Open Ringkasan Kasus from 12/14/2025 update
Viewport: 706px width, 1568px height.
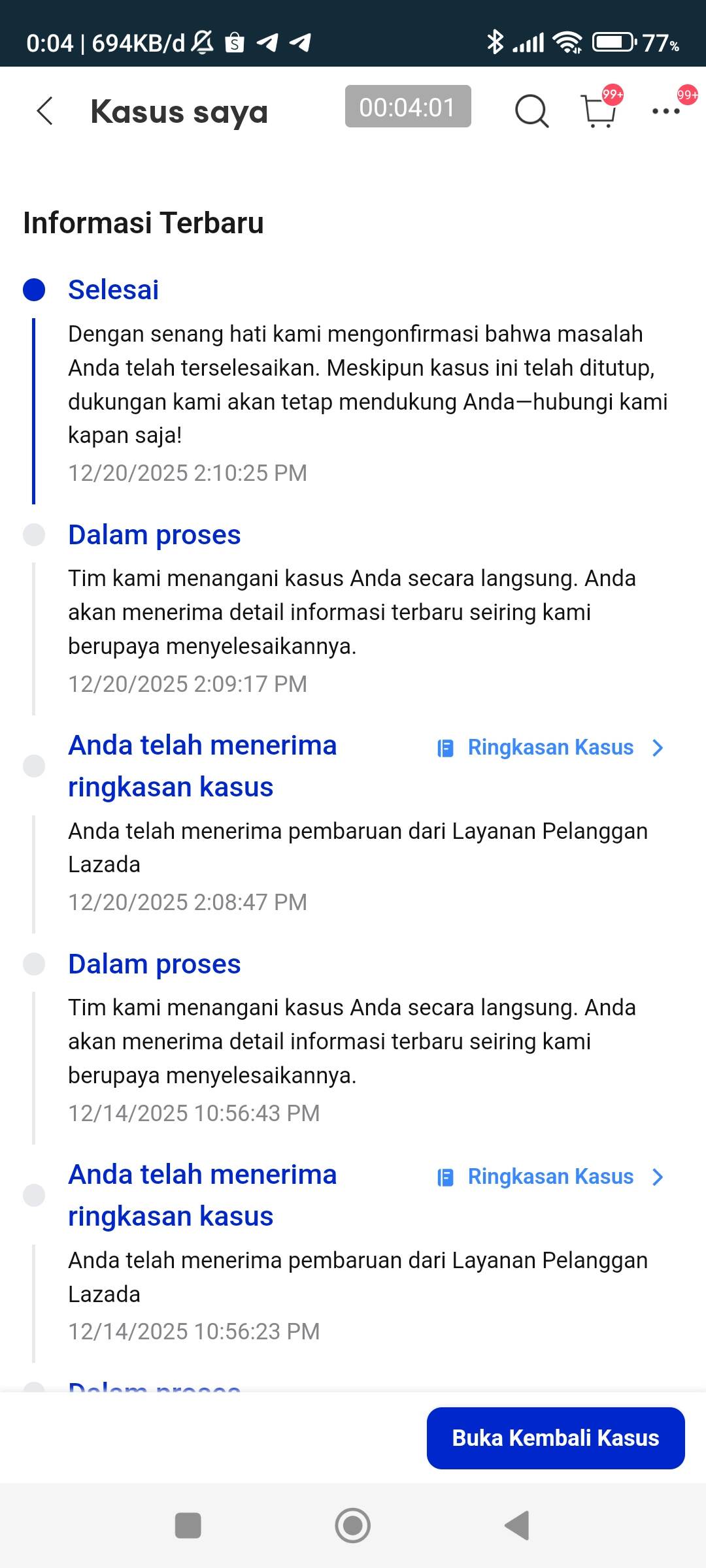(550, 1177)
